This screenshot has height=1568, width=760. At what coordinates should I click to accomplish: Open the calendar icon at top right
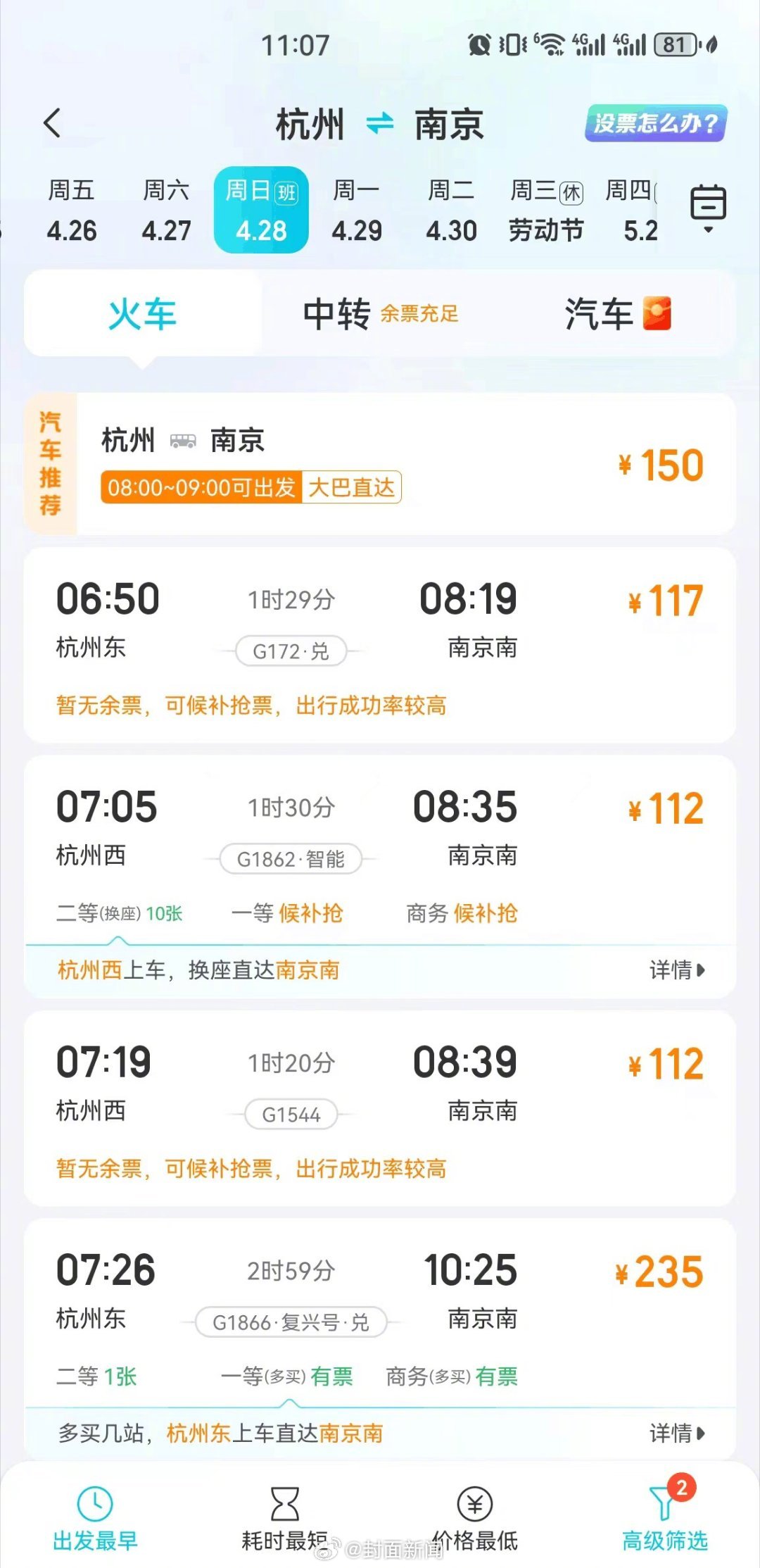(x=707, y=202)
